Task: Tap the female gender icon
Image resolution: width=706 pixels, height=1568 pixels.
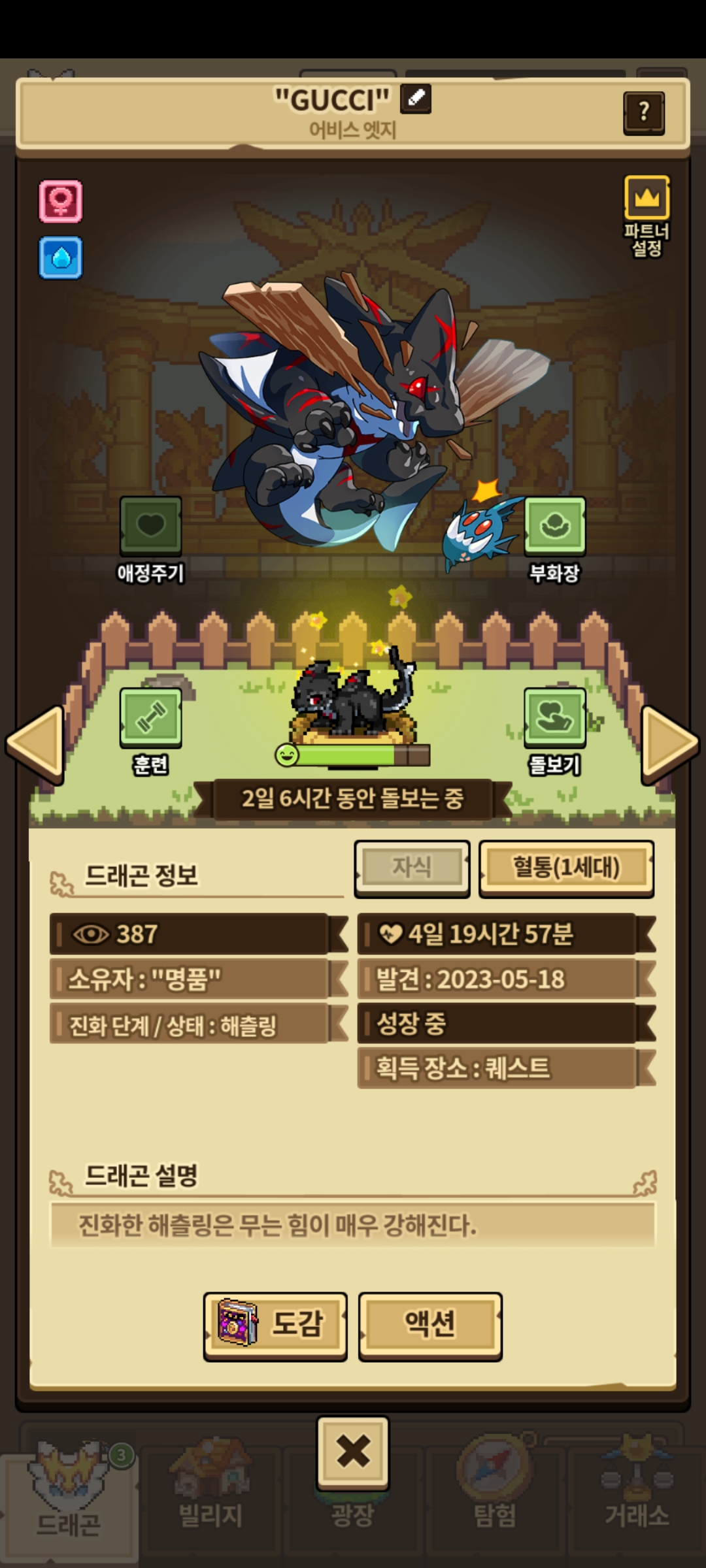Action: [61, 201]
